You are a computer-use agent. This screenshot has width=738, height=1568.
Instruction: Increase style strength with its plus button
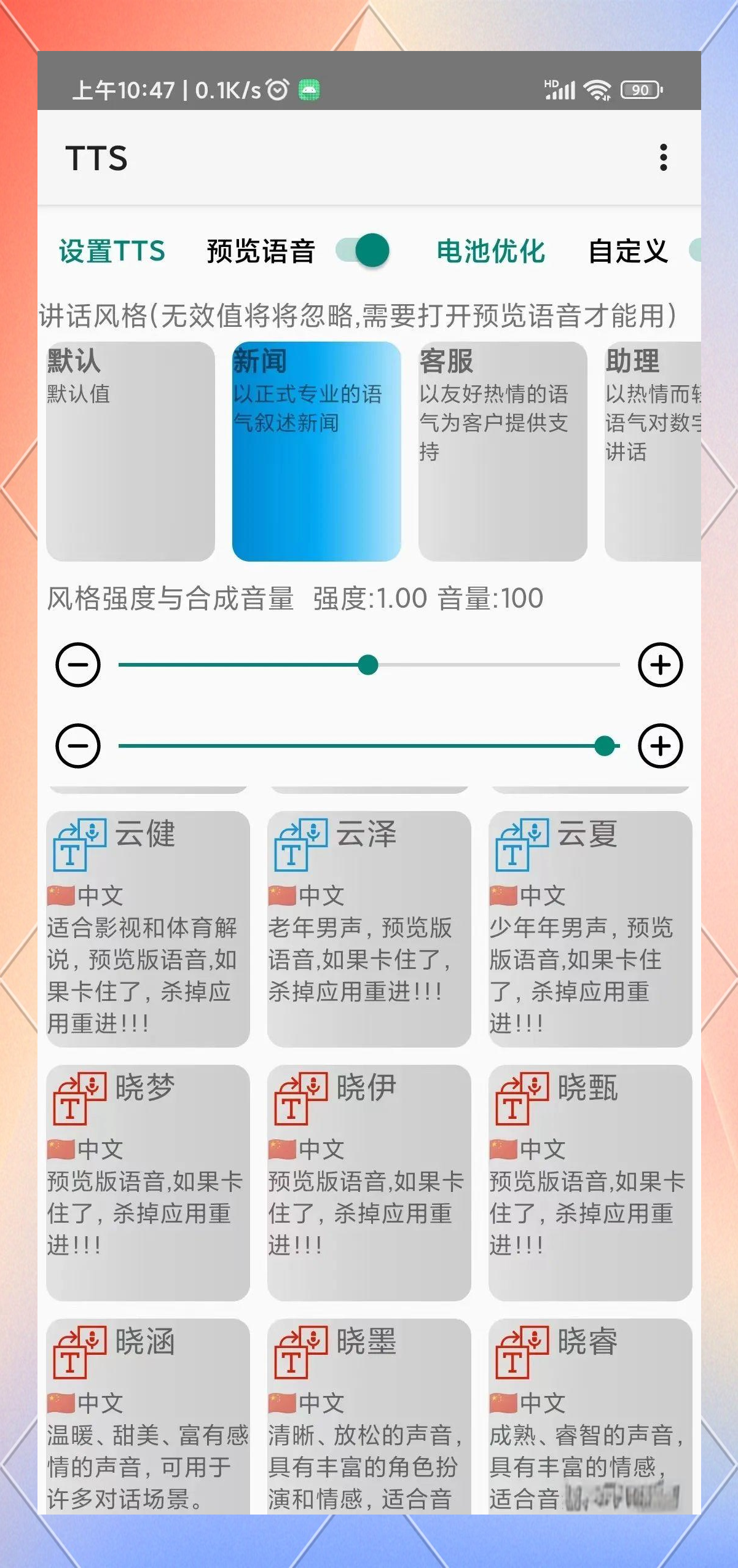(660, 665)
